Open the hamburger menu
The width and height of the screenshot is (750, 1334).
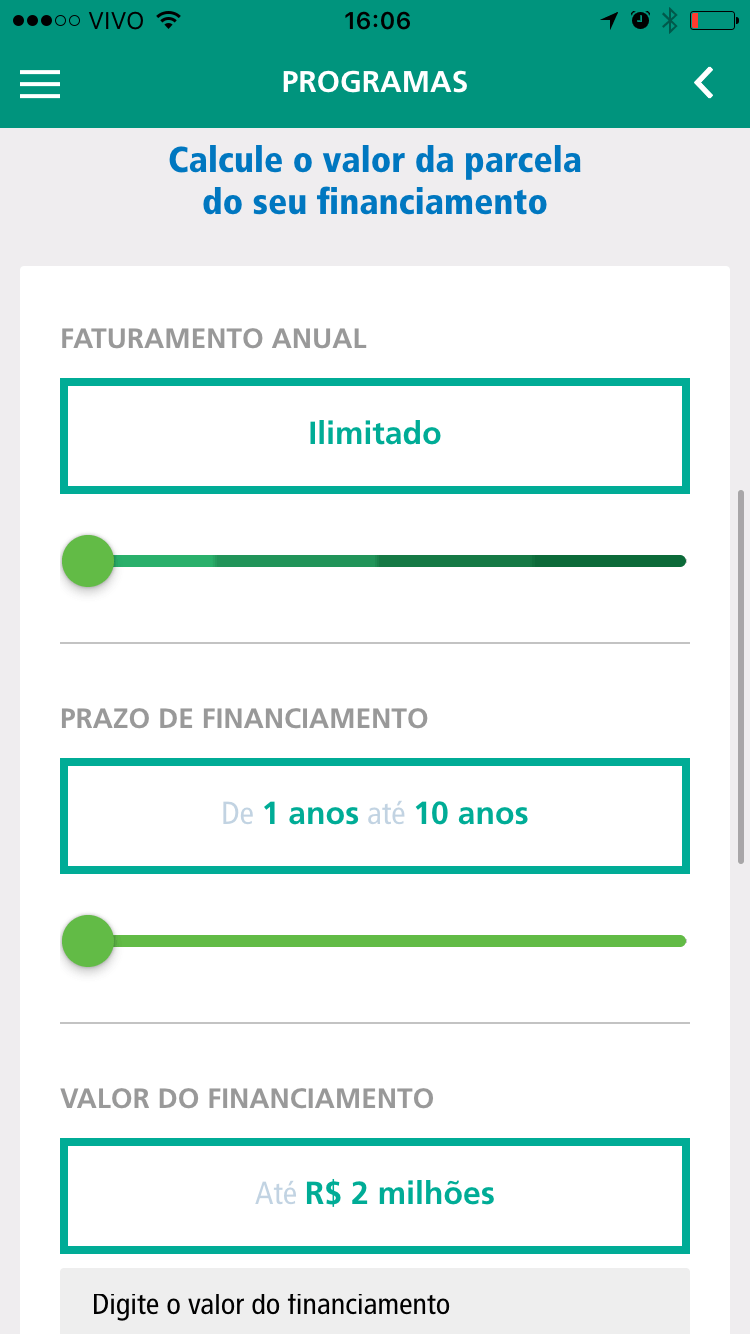point(40,84)
